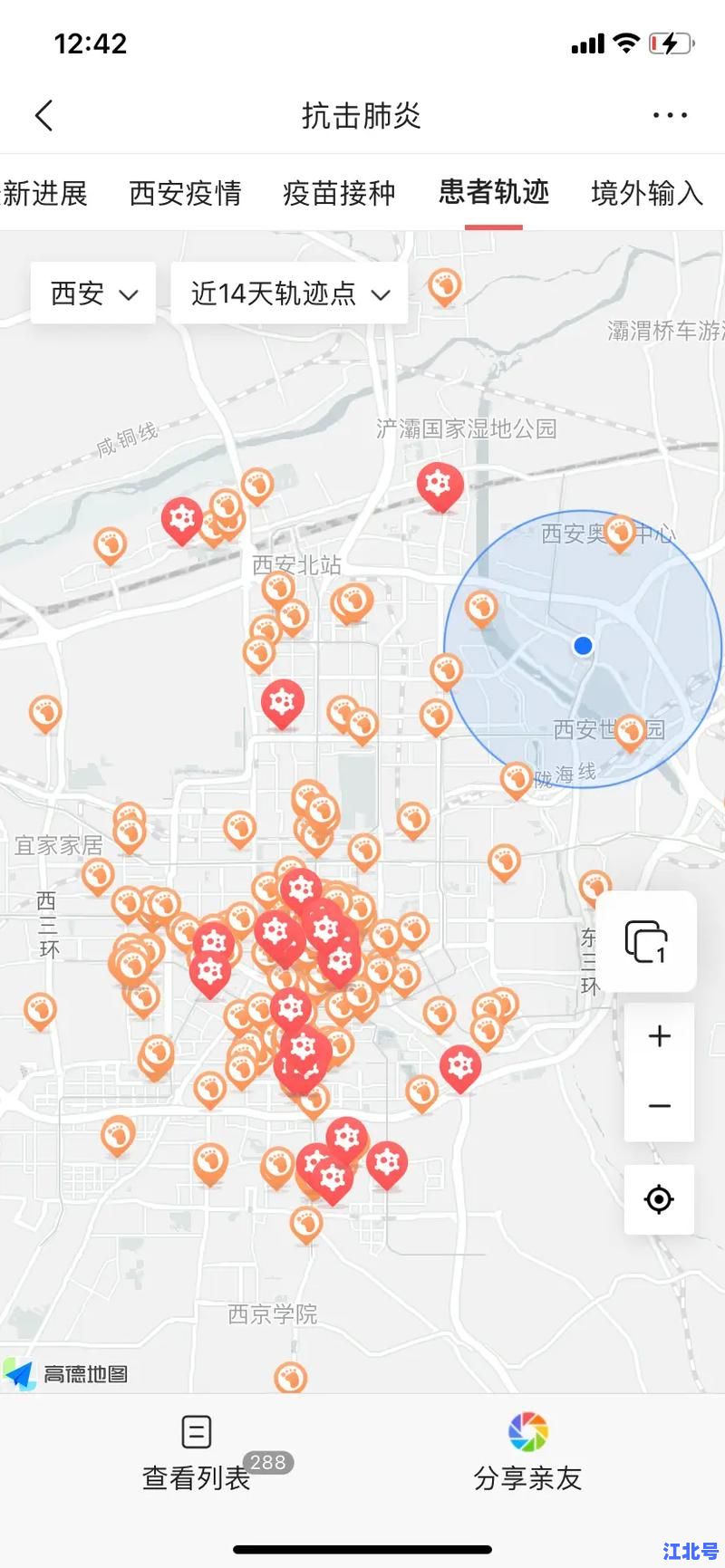Screen dimensions: 725x1568
Task: Zoom in using the plus control
Action: click(x=659, y=1036)
